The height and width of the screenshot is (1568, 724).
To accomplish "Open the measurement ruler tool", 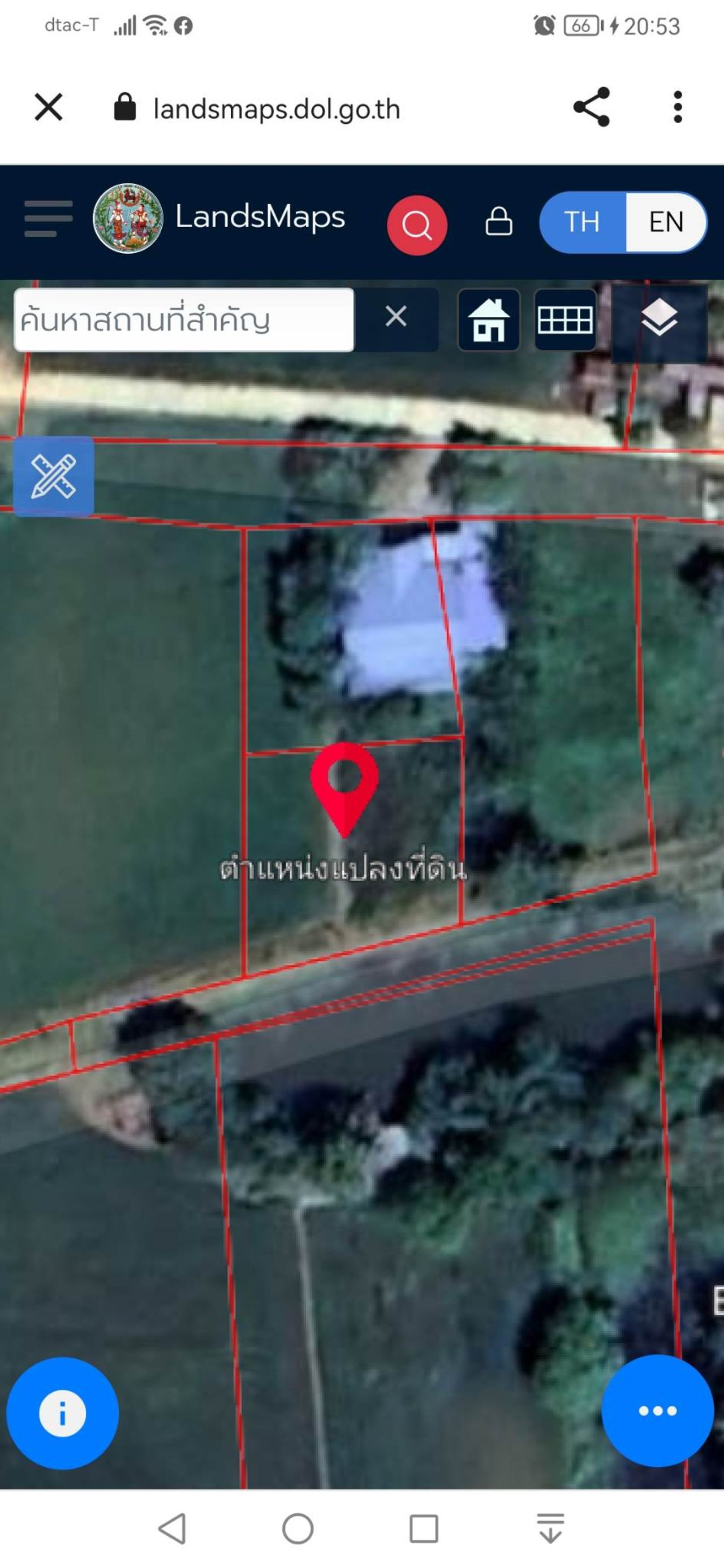I will [x=54, y=477].
